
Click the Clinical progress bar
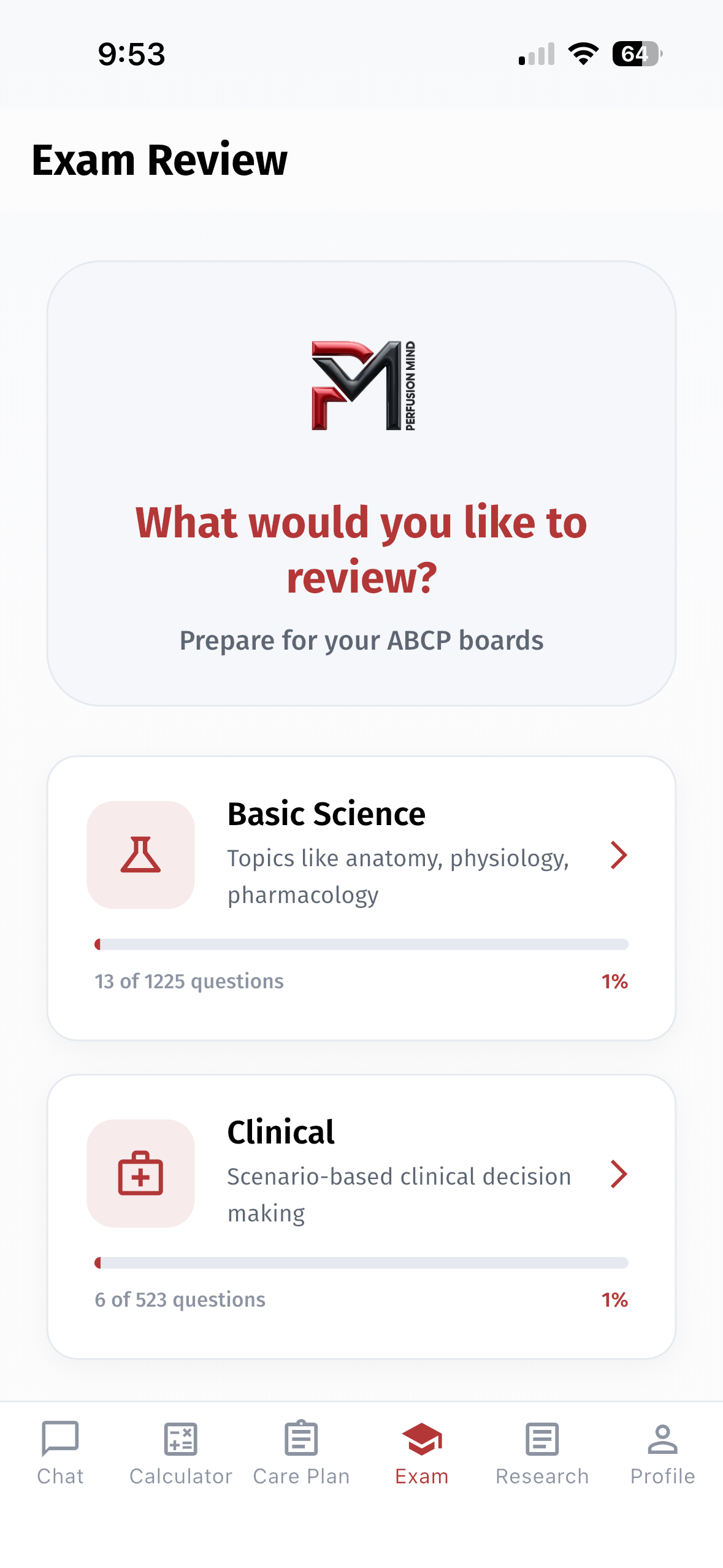(x=361, y=1262)
